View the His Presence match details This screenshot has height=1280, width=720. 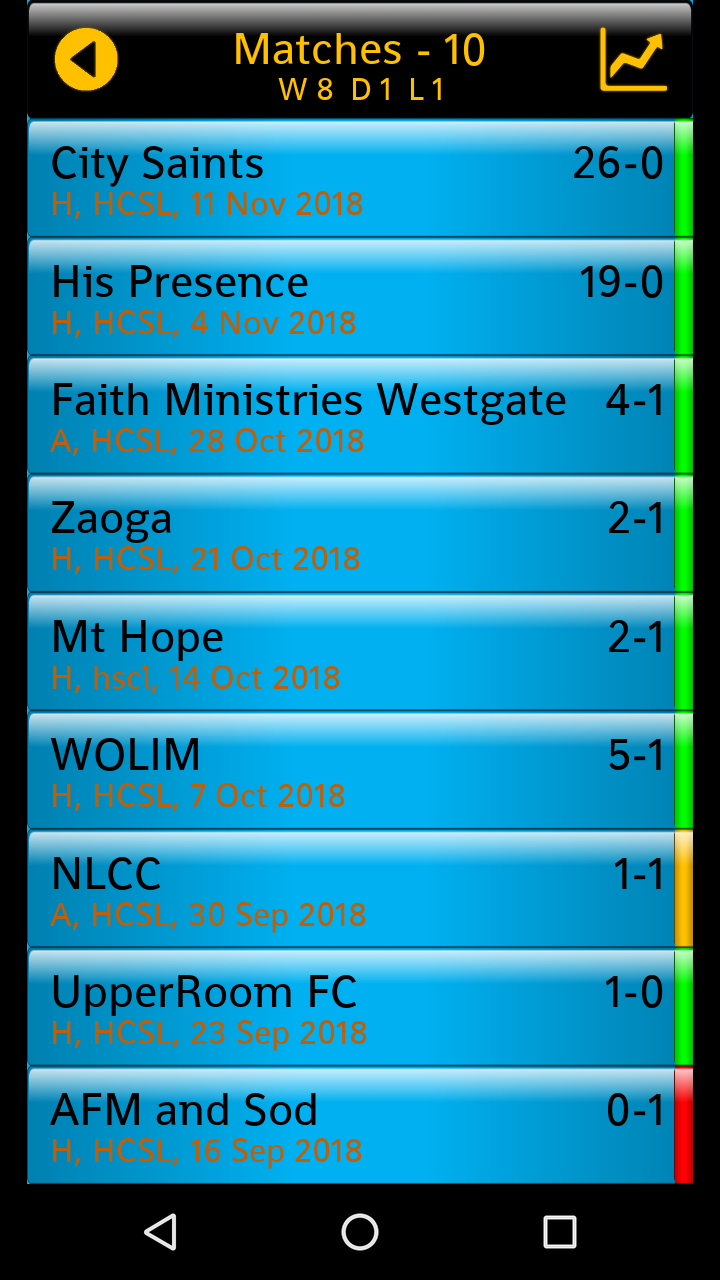pos(352,298)
